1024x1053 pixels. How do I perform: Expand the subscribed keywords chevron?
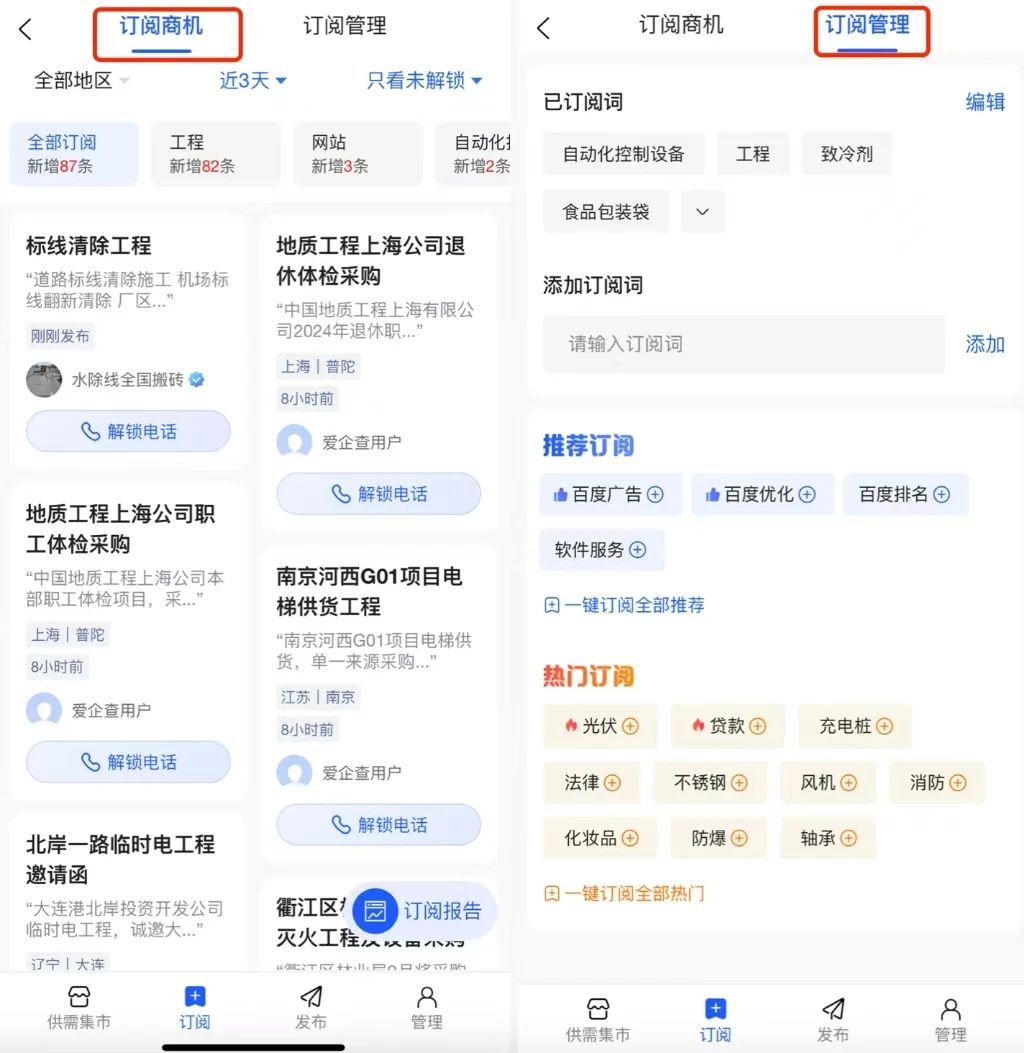click(x=702, y=212)
